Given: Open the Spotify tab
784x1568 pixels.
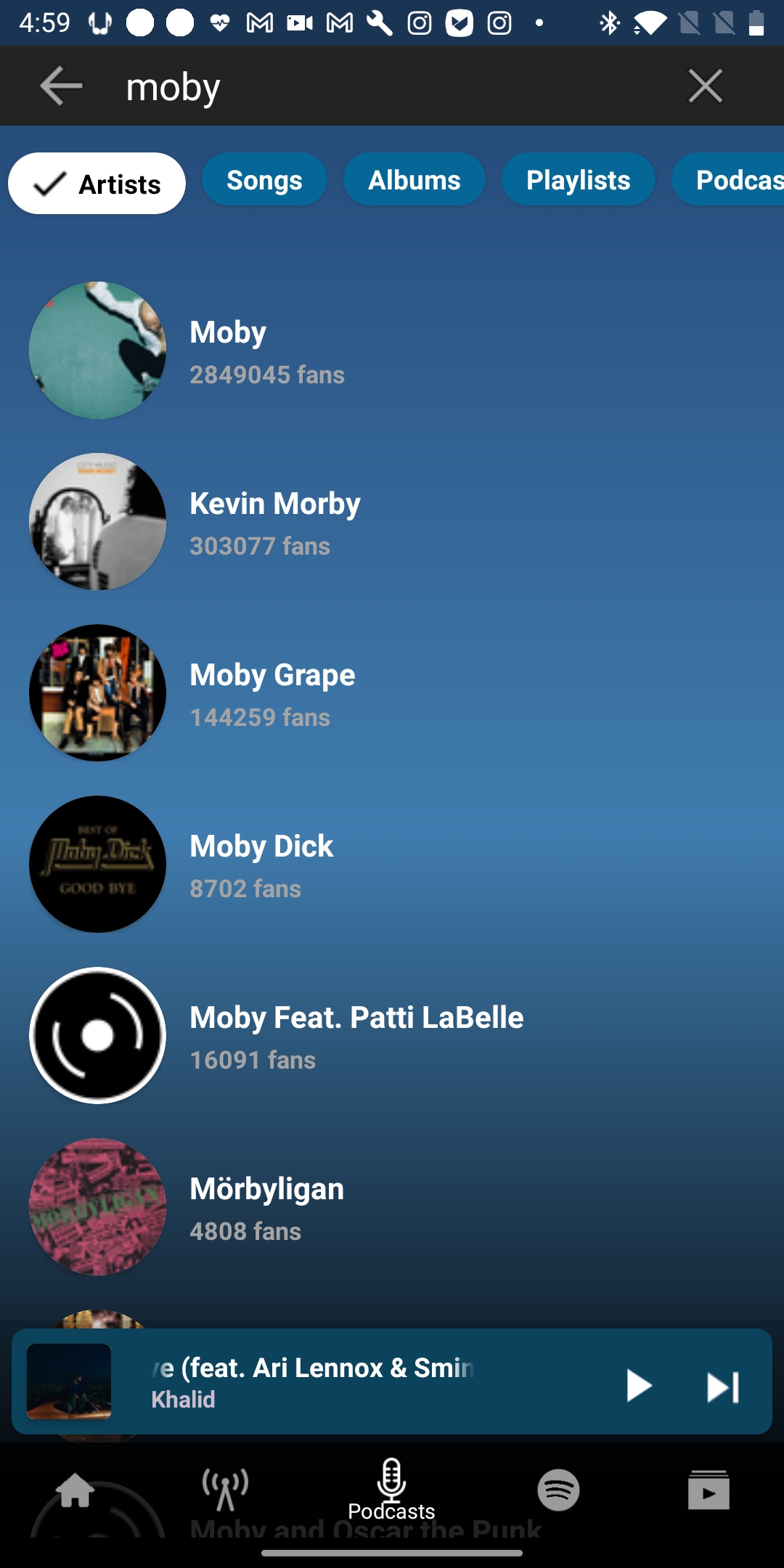Looking at the screenshot, I should 558,1490.
